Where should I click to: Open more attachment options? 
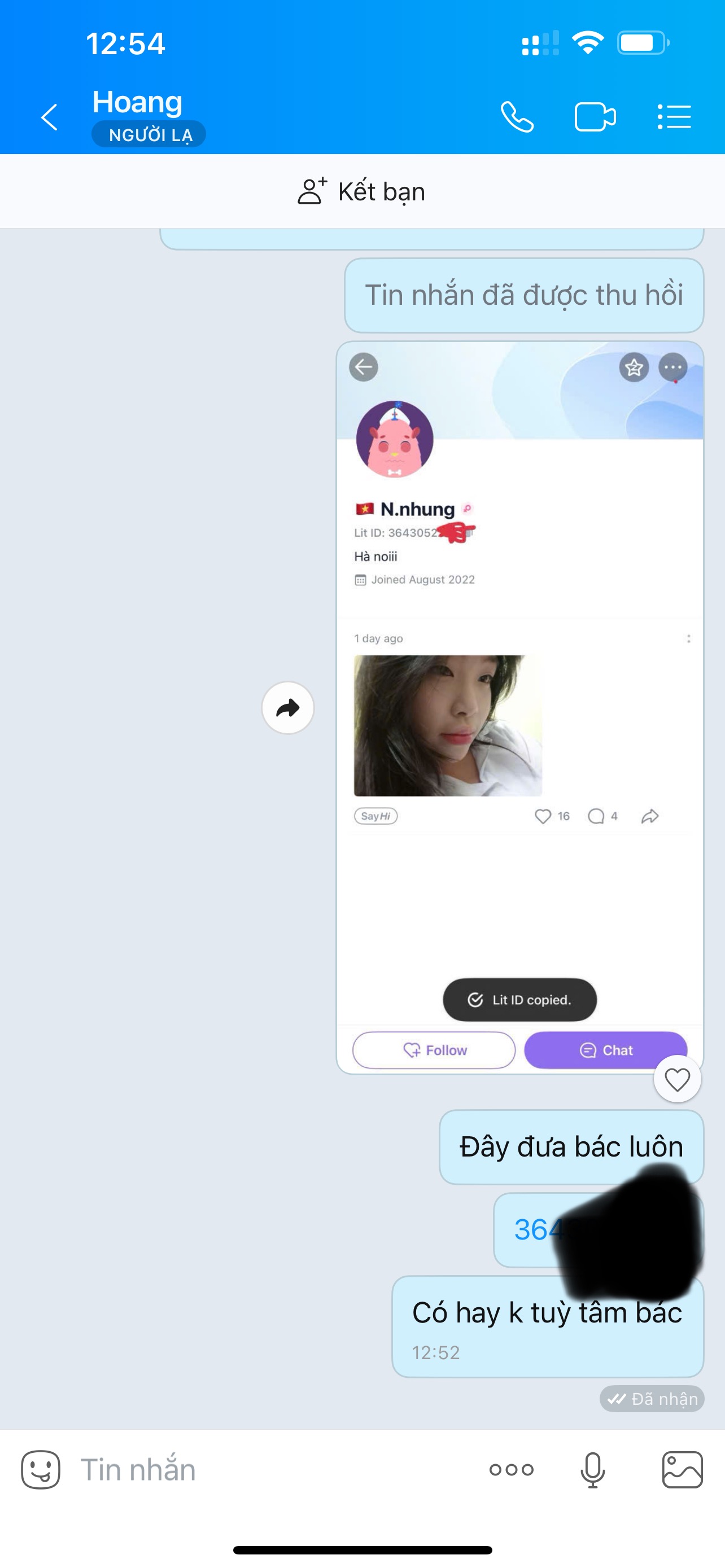click(512, 1470)
